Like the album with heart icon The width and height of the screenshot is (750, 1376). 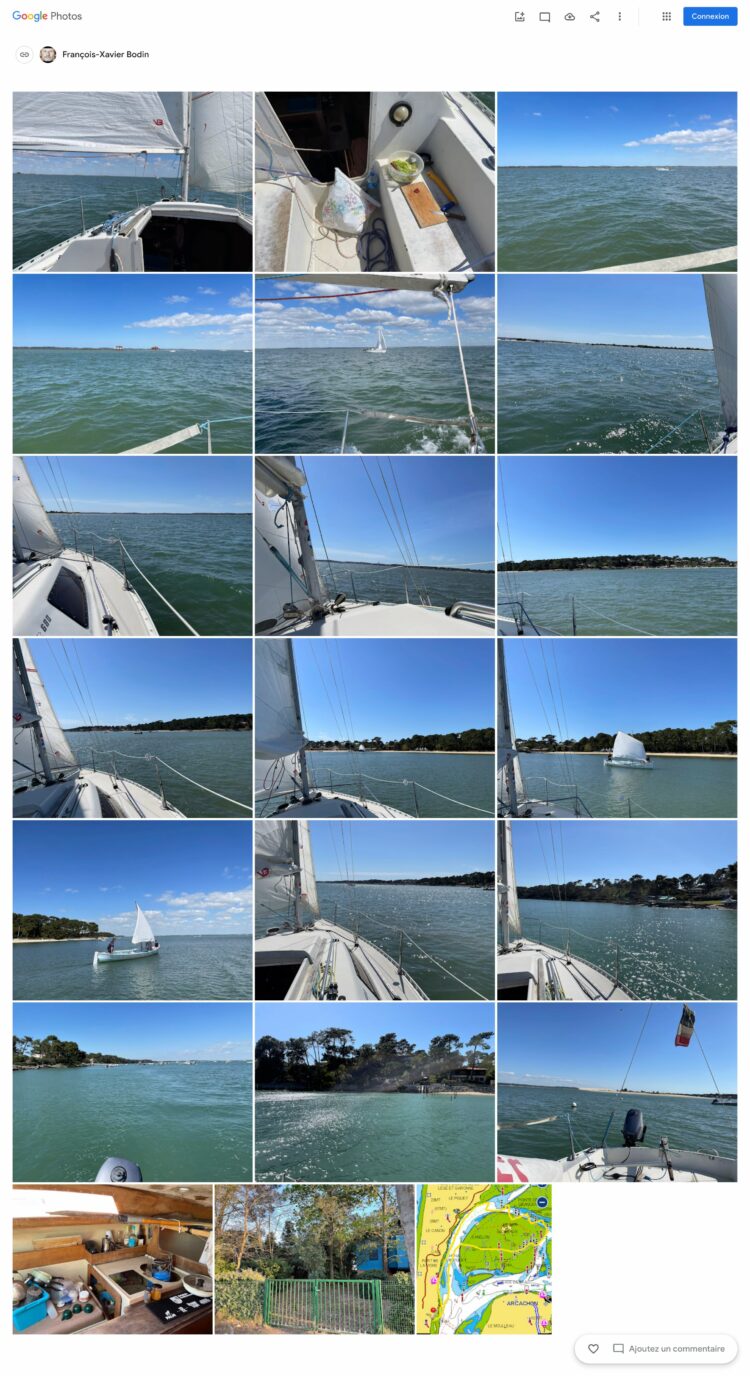(x=593, y=1348)
